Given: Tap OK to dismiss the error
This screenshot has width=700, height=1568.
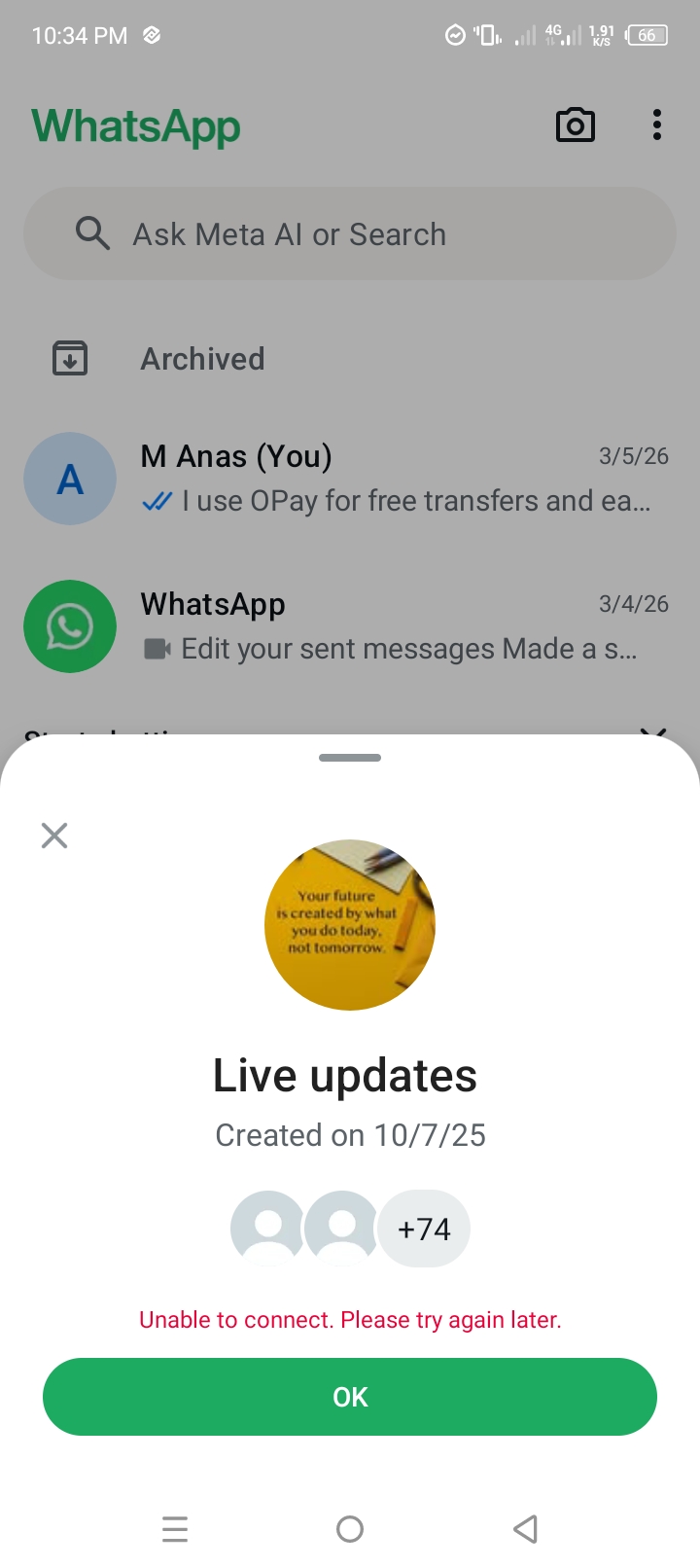Looking at the screenshot, I should point(350,1397).
